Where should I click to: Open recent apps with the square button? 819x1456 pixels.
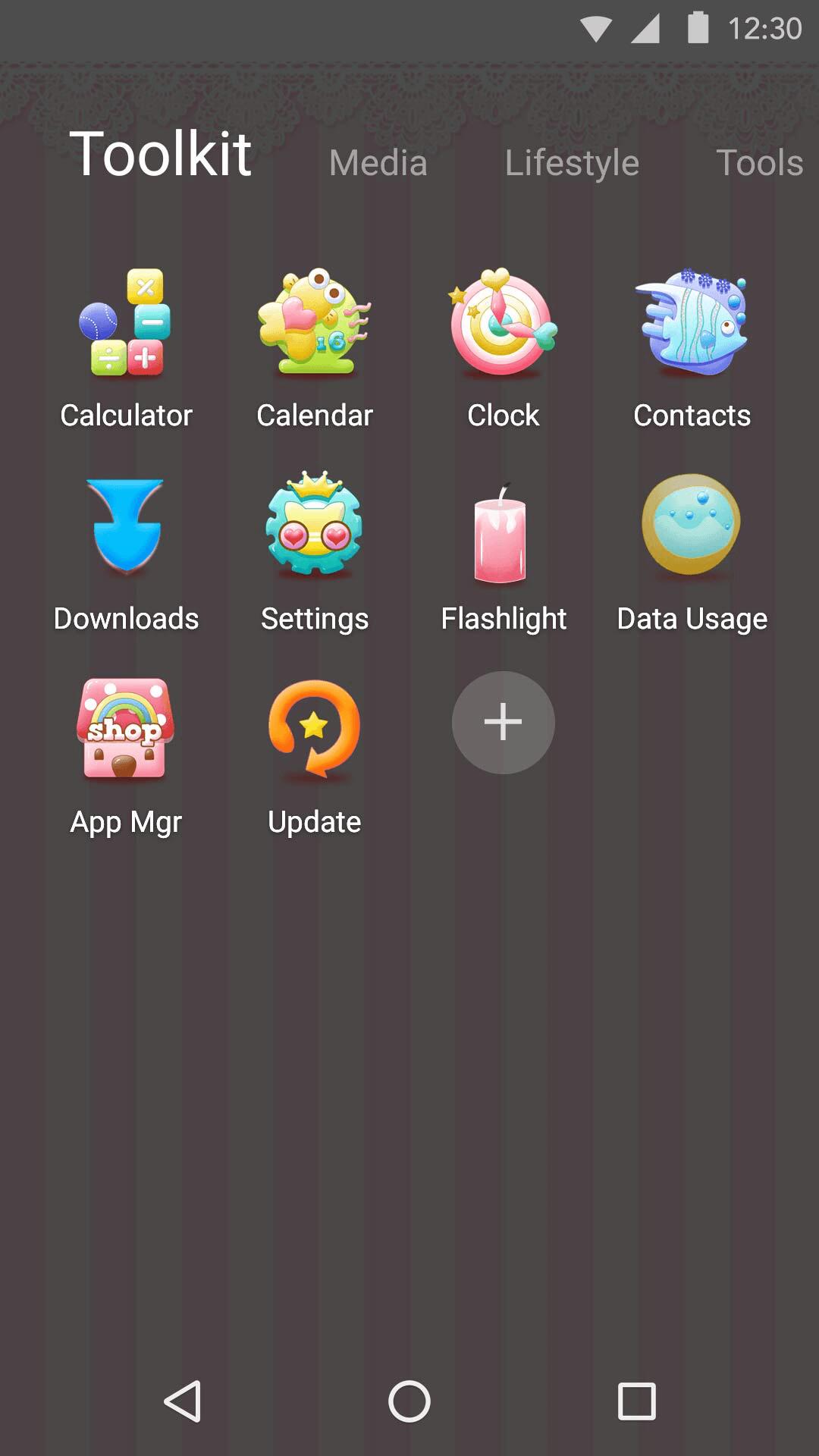pyautogui.click(x=635, y=1398)
